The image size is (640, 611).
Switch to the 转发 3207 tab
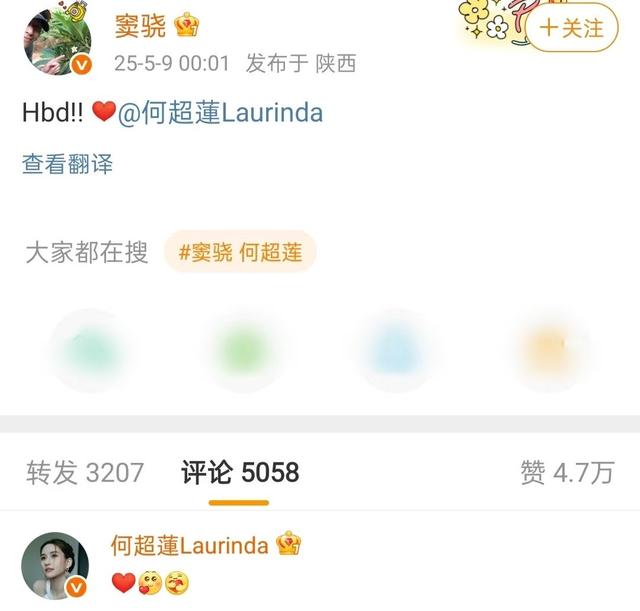click(x=85, y=472)
